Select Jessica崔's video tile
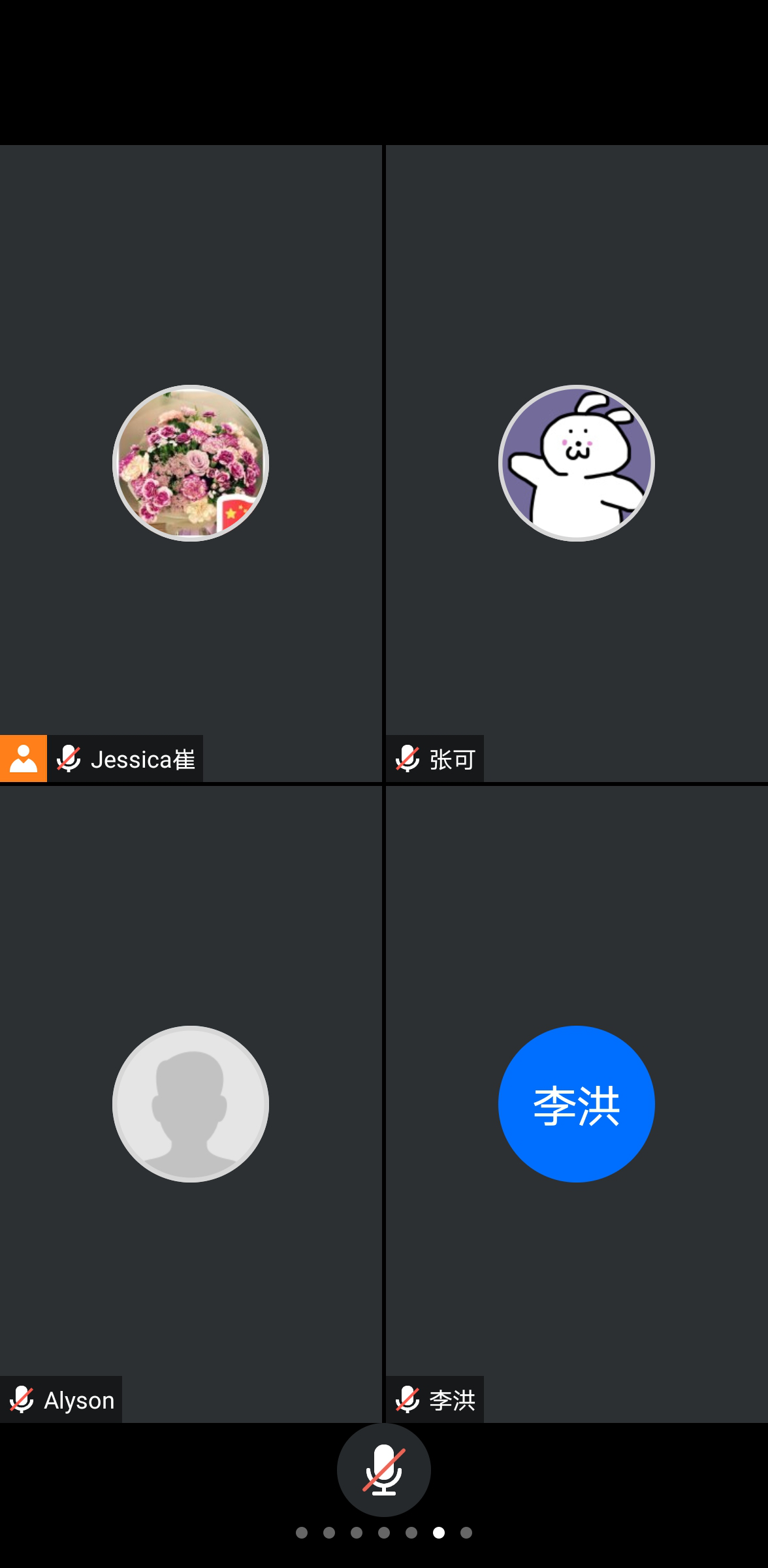This screenshot has width=768, height=1568. [x=191, y=463]
